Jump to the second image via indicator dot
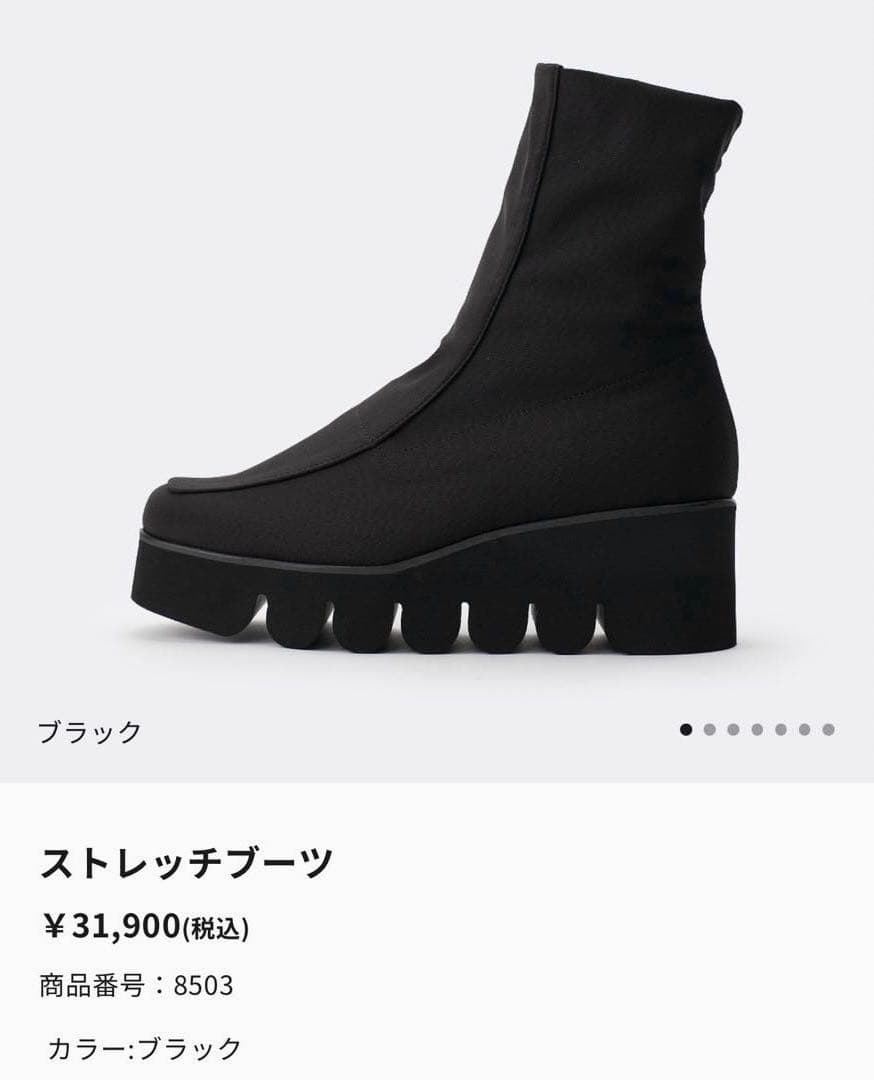Viewport: 874px width, 1080px height. point(709,730)
